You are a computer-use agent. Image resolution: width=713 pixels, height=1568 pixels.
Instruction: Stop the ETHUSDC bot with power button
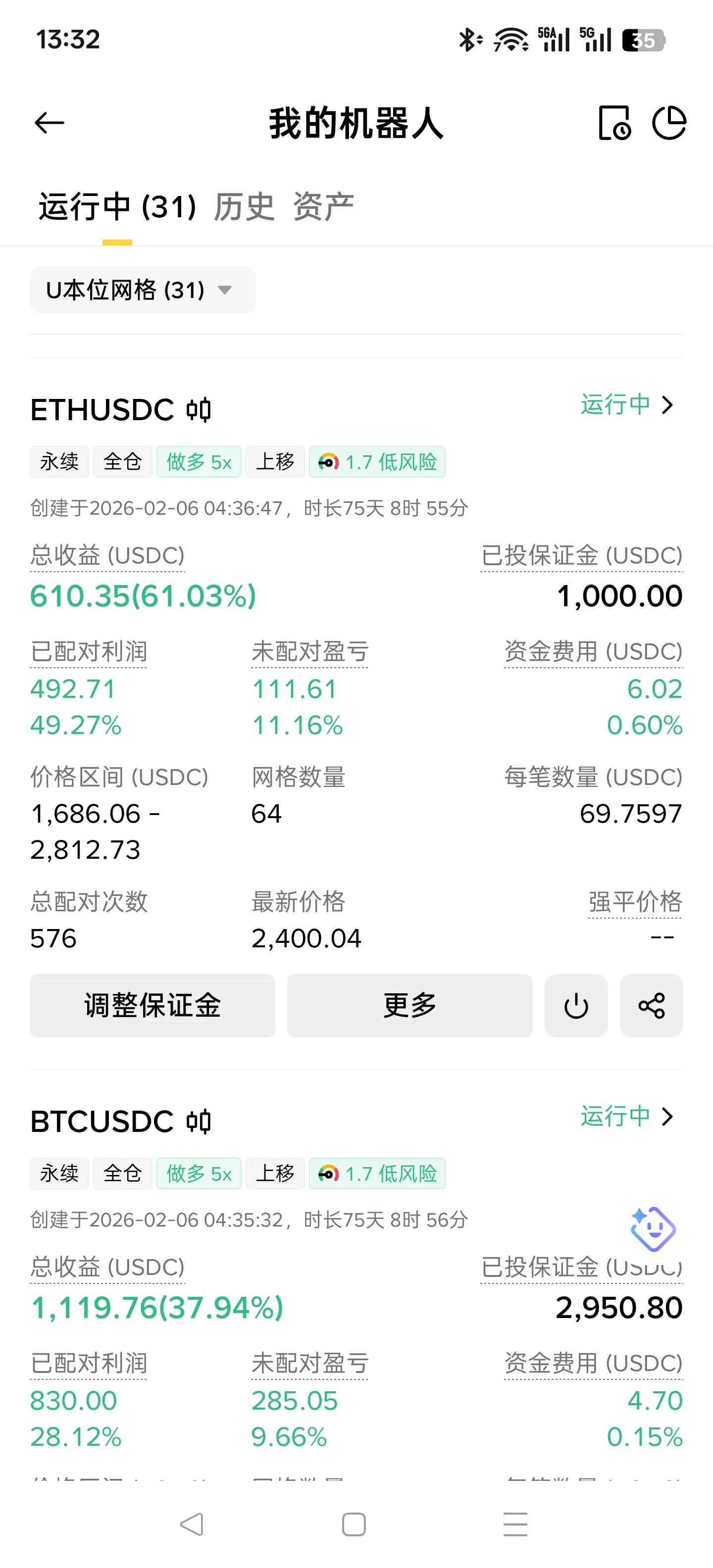576,1006
